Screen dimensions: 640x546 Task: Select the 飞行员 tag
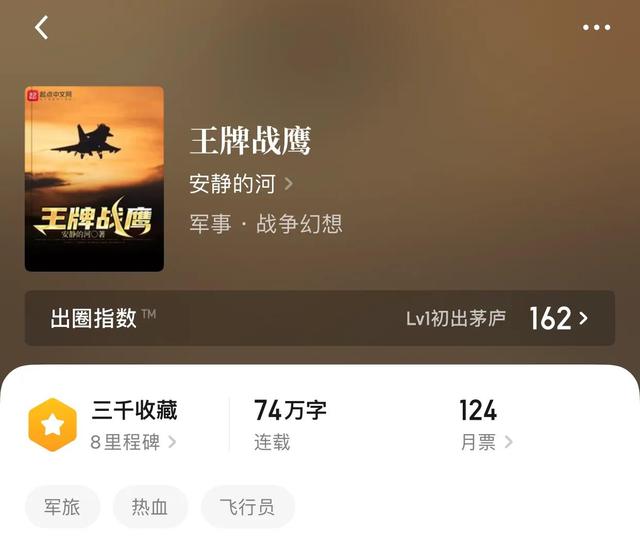(x=247, y=507)
